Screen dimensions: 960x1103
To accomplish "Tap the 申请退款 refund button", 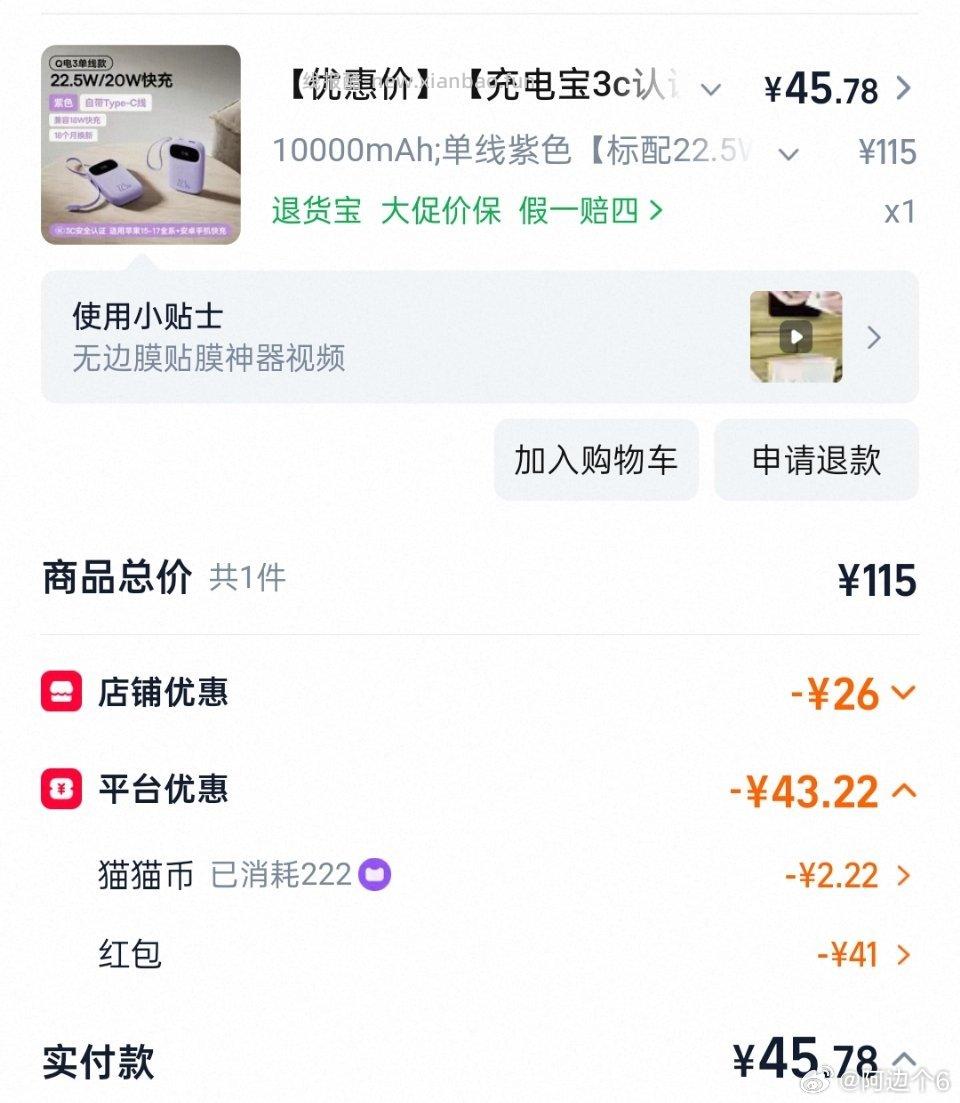I will click(x=816, y=460).
